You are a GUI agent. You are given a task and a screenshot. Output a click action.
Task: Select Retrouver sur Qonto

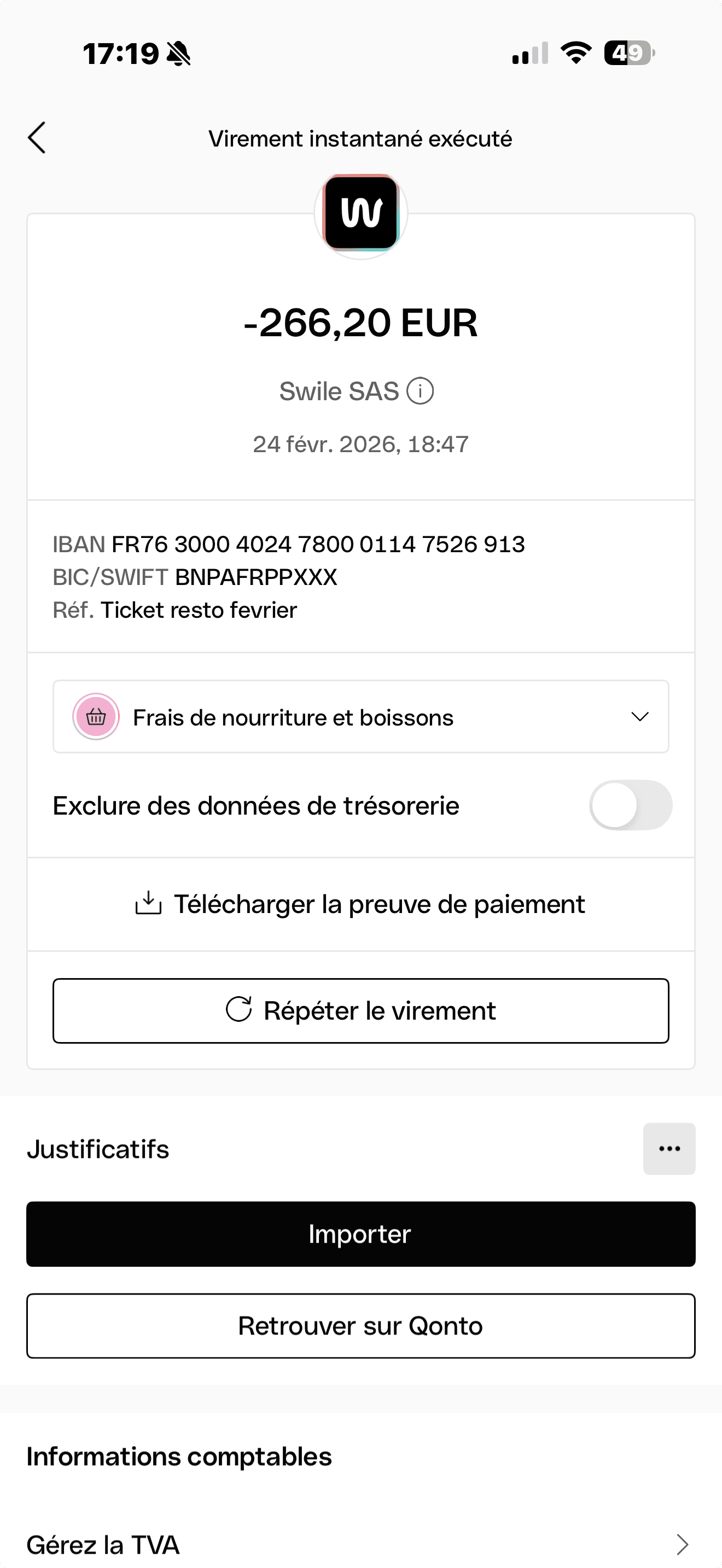pyautogui.click(x=361, y=1326)
